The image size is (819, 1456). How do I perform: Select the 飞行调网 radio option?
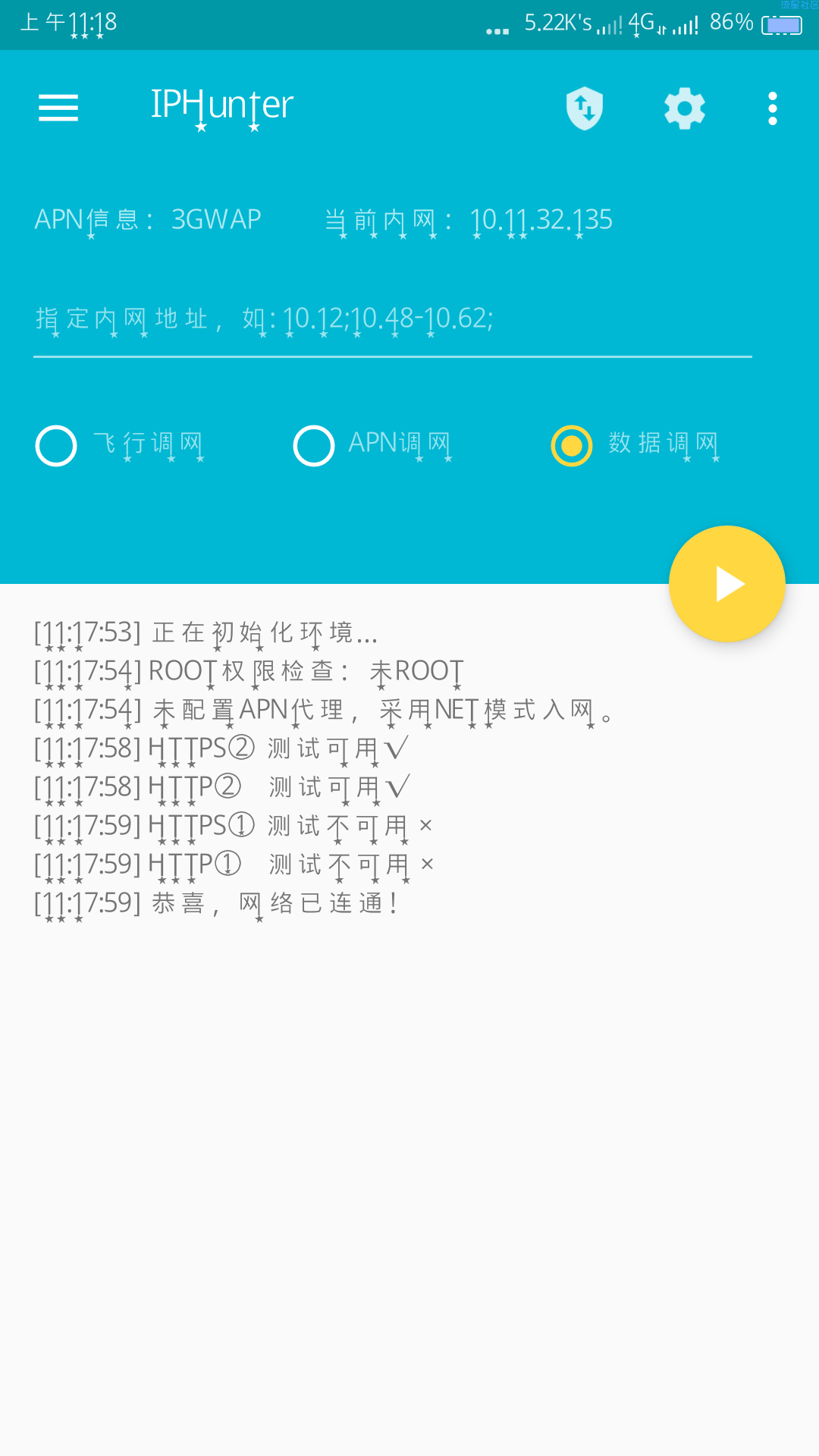[x=57, y=446]
